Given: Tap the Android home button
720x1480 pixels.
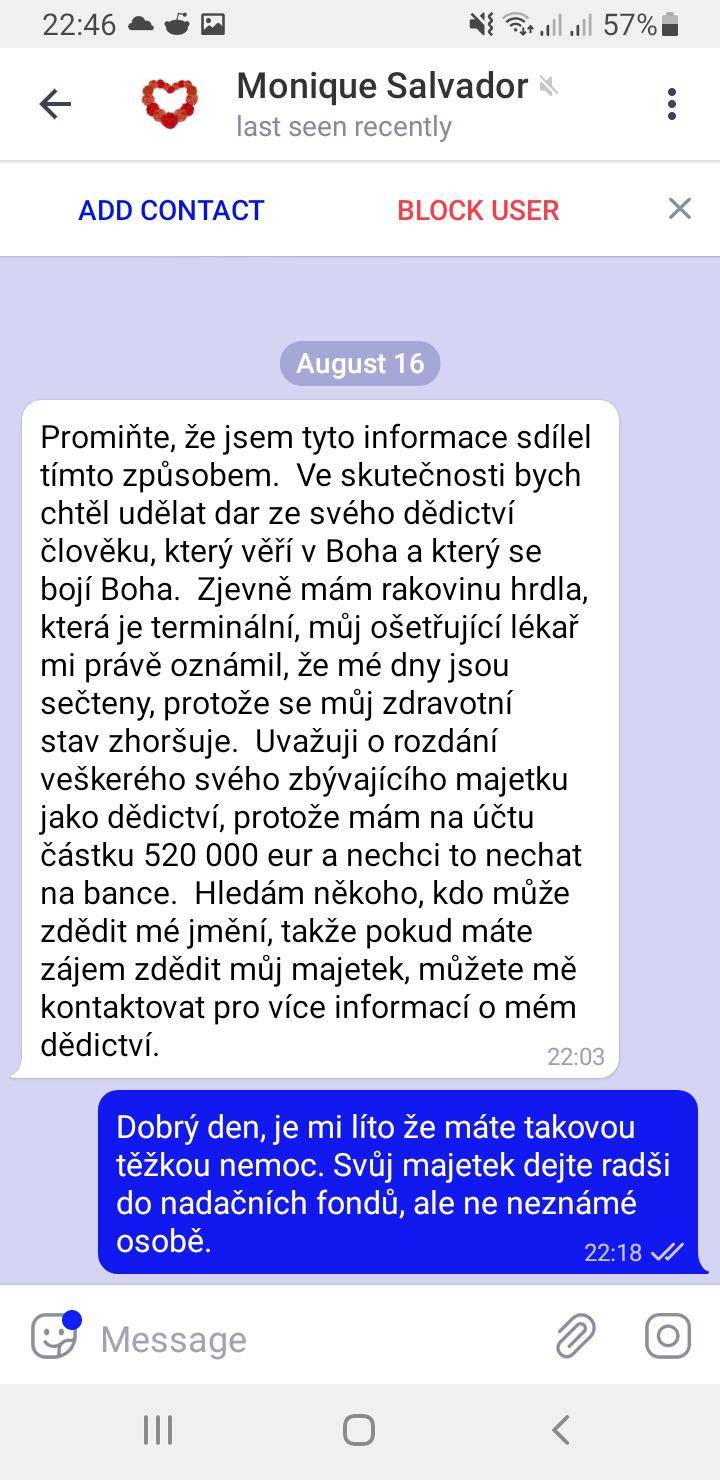Looking at the screenshot, I should click(357, 1431).
